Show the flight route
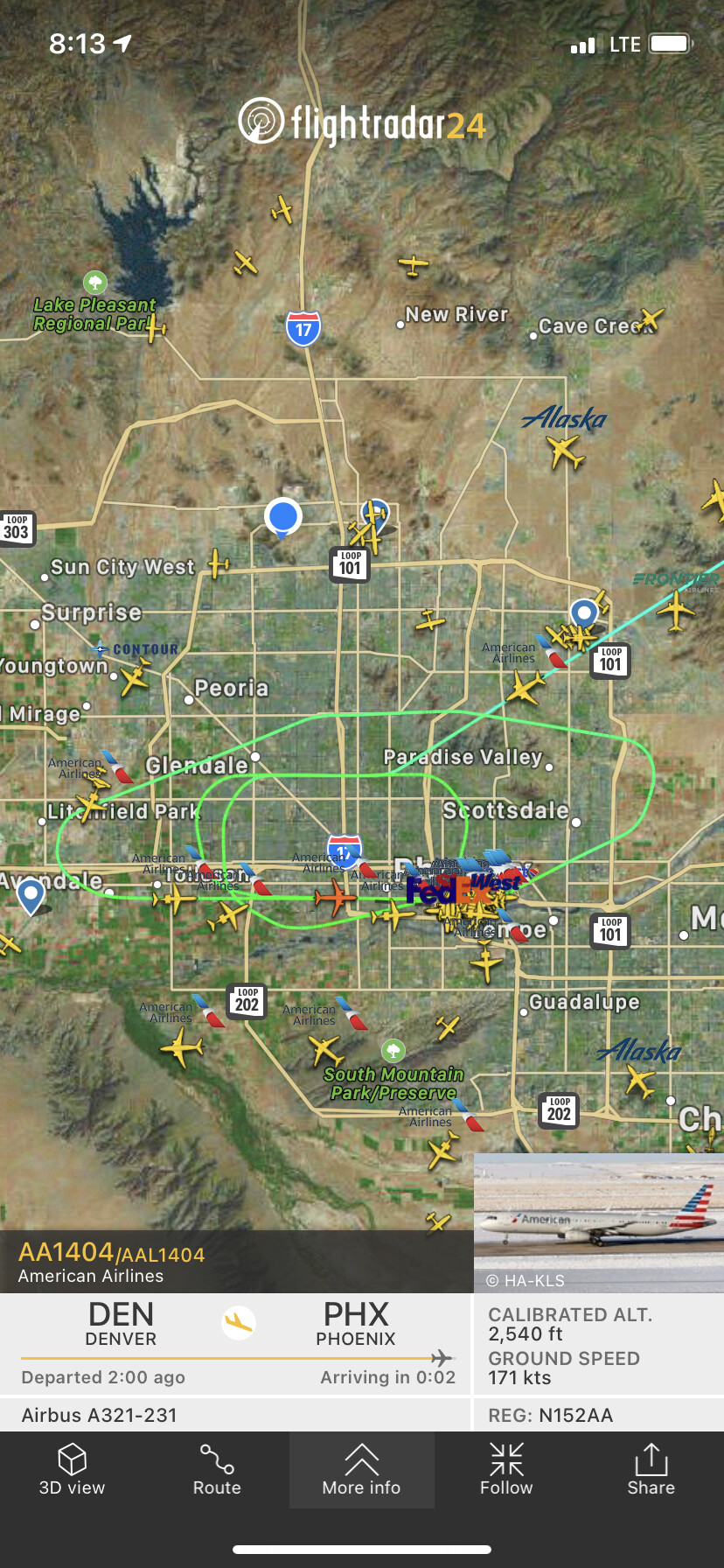 point(217,1470)
